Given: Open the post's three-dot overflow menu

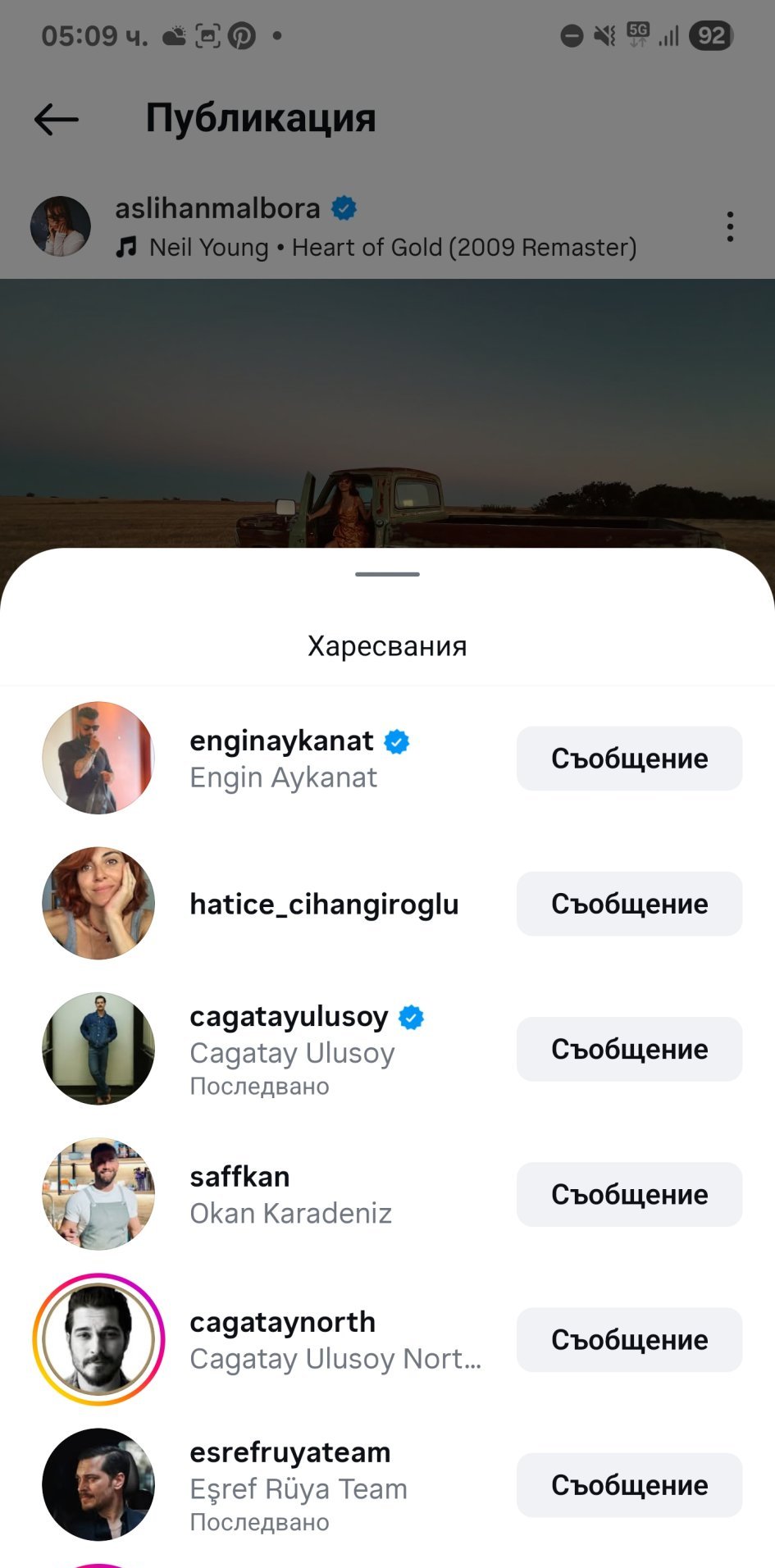Looking at the screenshot, I should pyautogui.click(x=729, y=227).
